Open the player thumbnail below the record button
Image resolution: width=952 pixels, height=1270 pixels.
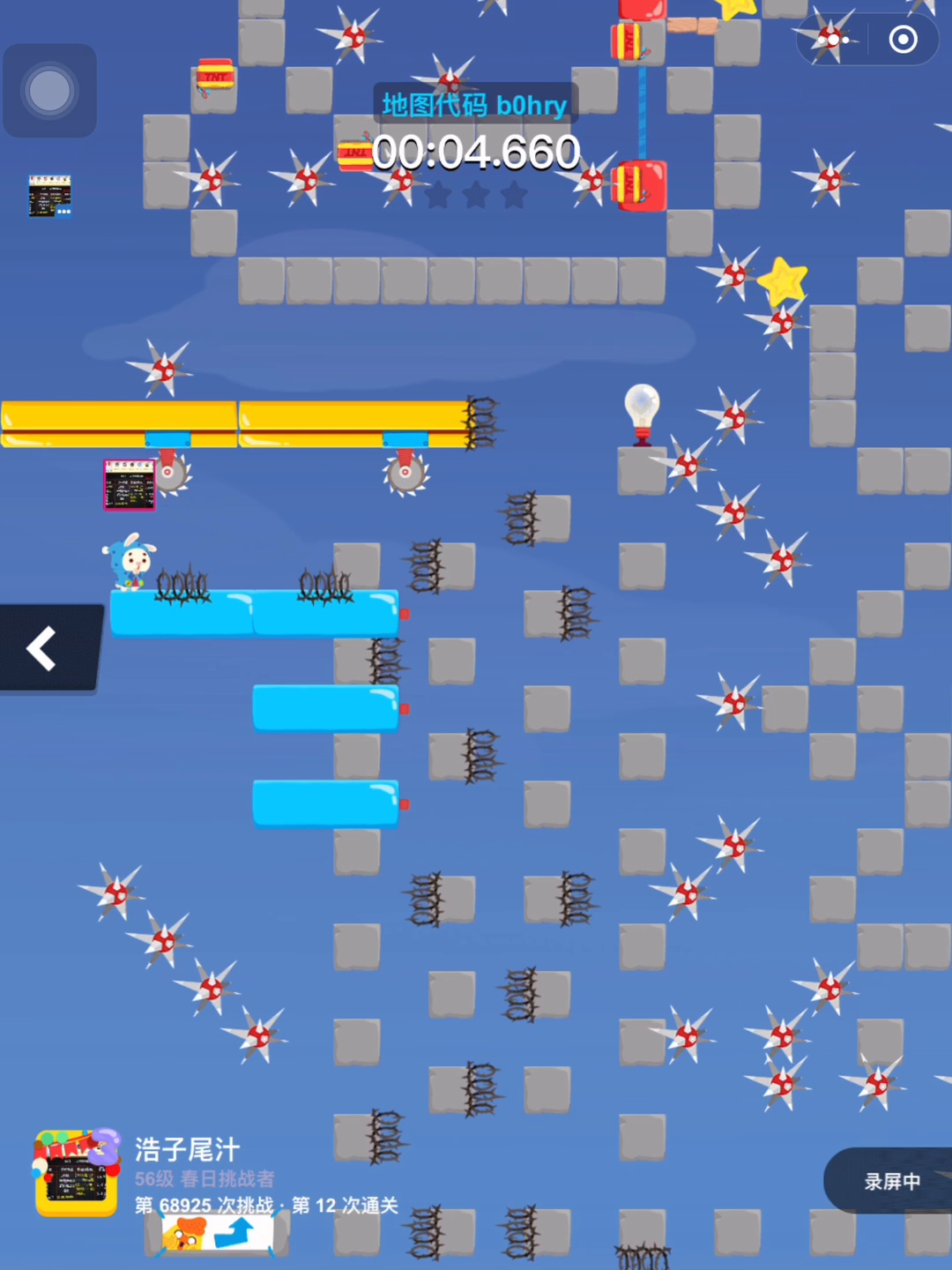coord(49,196)
